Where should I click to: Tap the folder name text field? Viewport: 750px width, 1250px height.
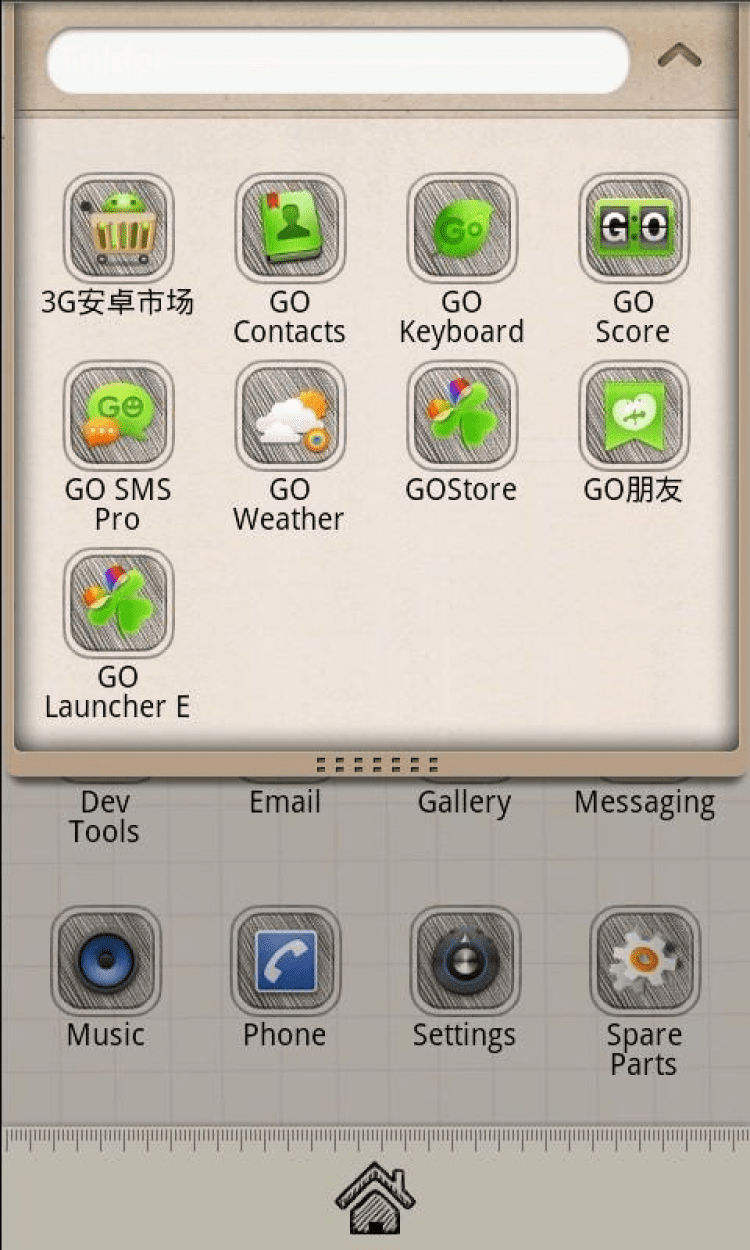tap(338, 60)
